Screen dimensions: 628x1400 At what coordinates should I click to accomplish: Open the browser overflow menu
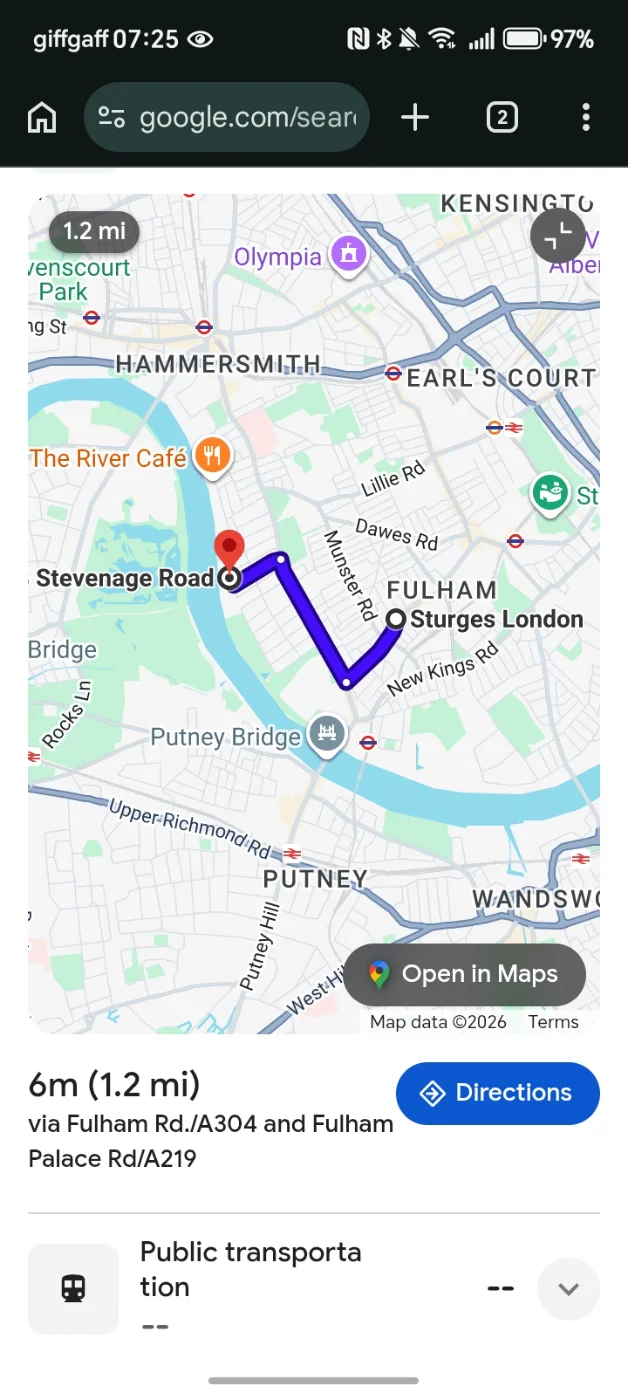586,118
